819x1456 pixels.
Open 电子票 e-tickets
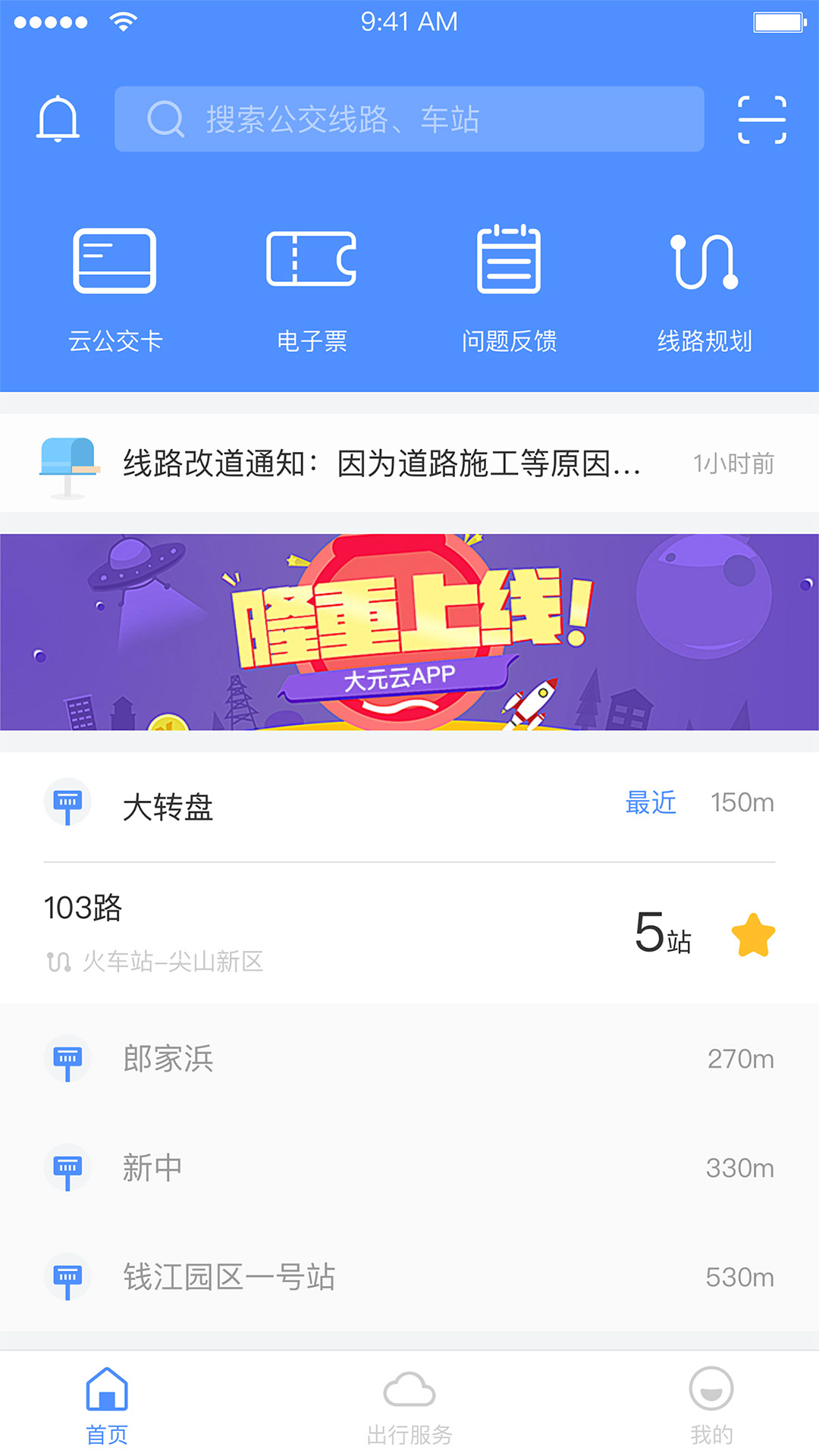coord(312,287)
